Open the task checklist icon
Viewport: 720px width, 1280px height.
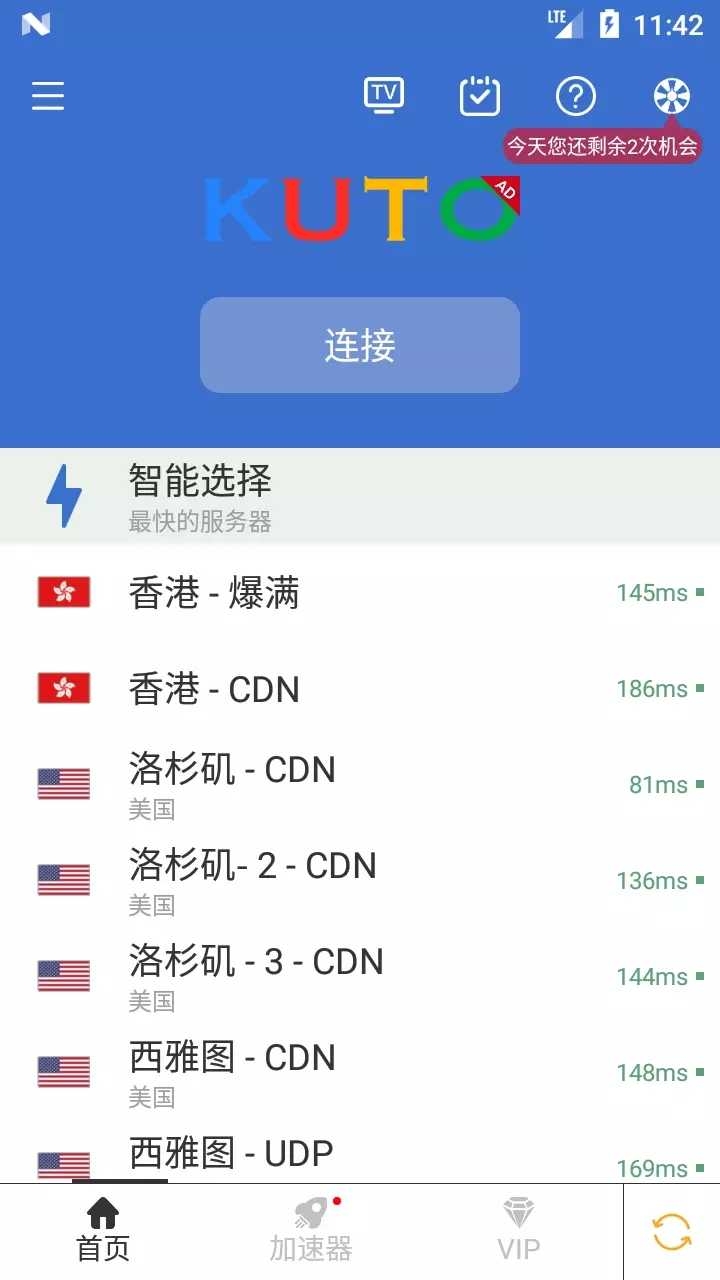[479, 94]
